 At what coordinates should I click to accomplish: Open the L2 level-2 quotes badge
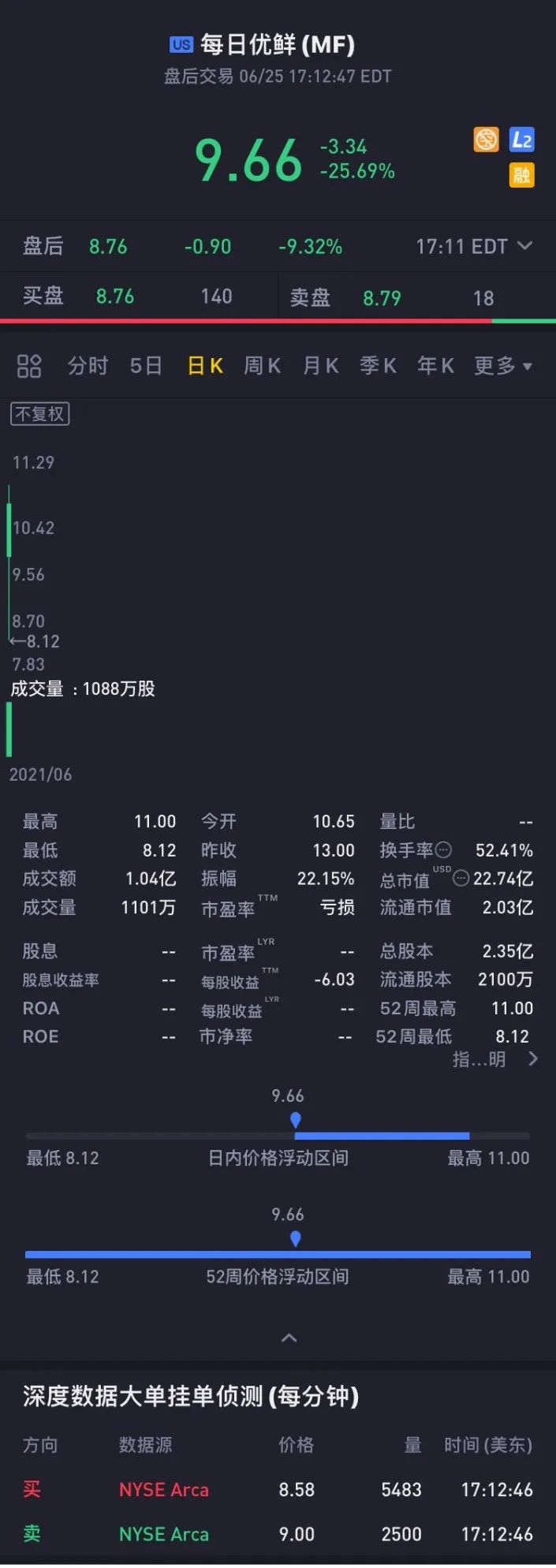(521, 140)
